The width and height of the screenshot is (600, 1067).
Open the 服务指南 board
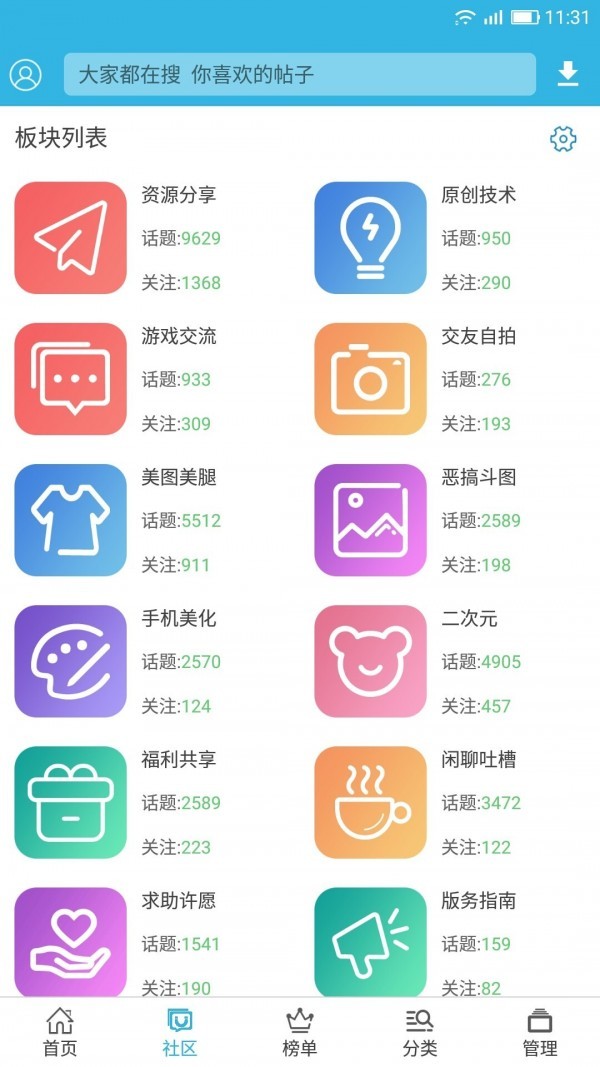(371, 940)
